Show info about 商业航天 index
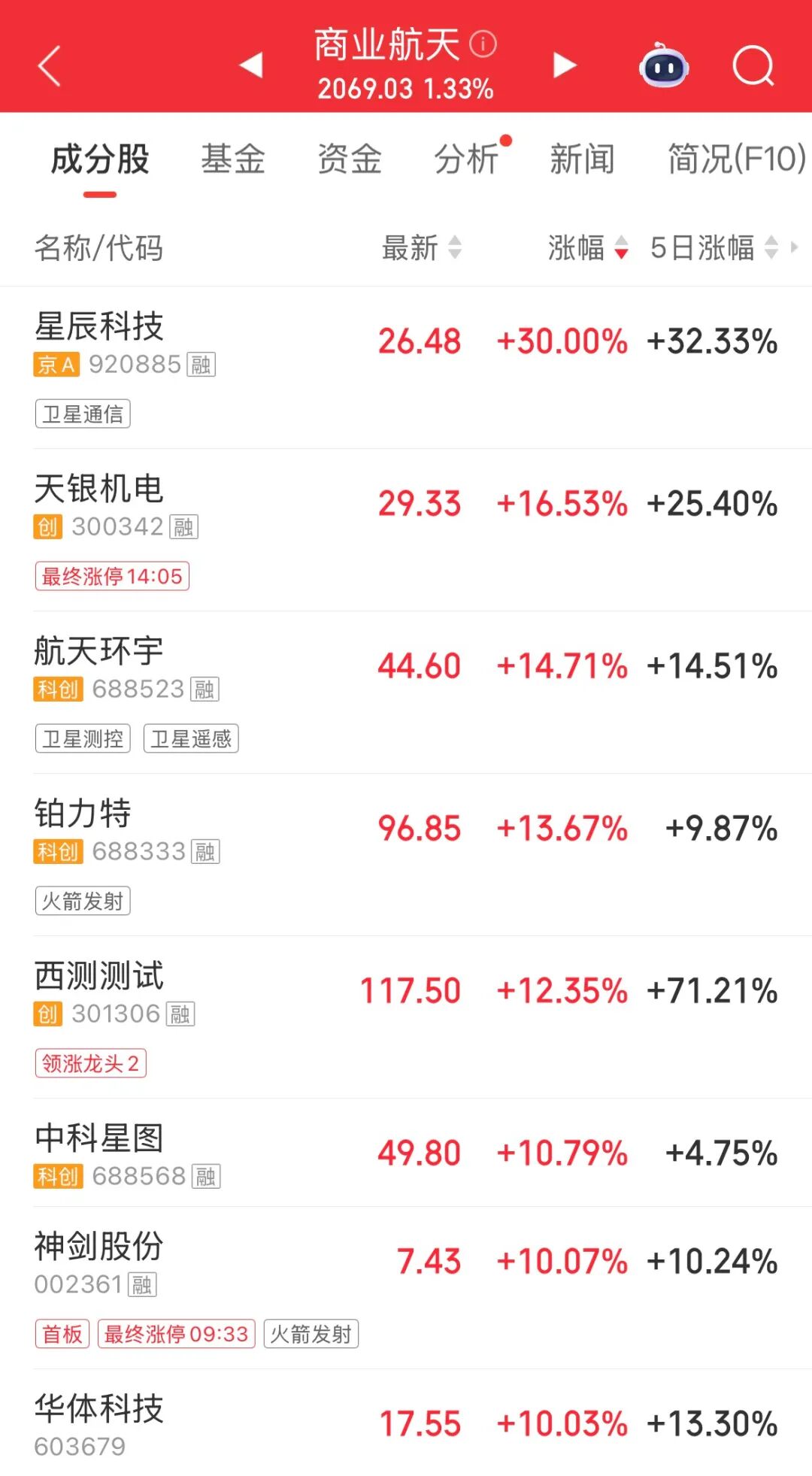The height and width of the screenshot is (1476, 812). click(x=483, y=44)
